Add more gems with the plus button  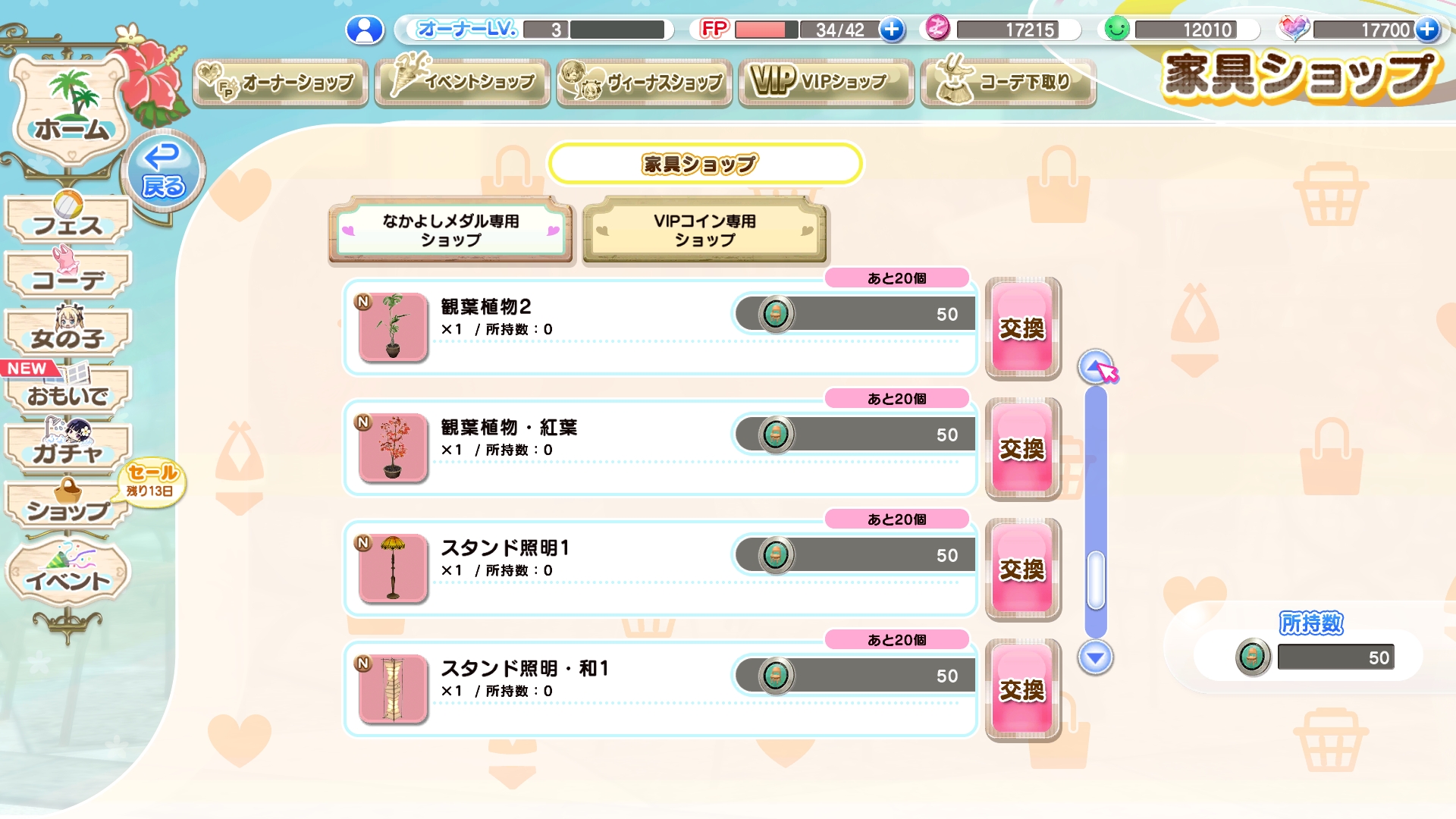click(x=1427, y=30)
